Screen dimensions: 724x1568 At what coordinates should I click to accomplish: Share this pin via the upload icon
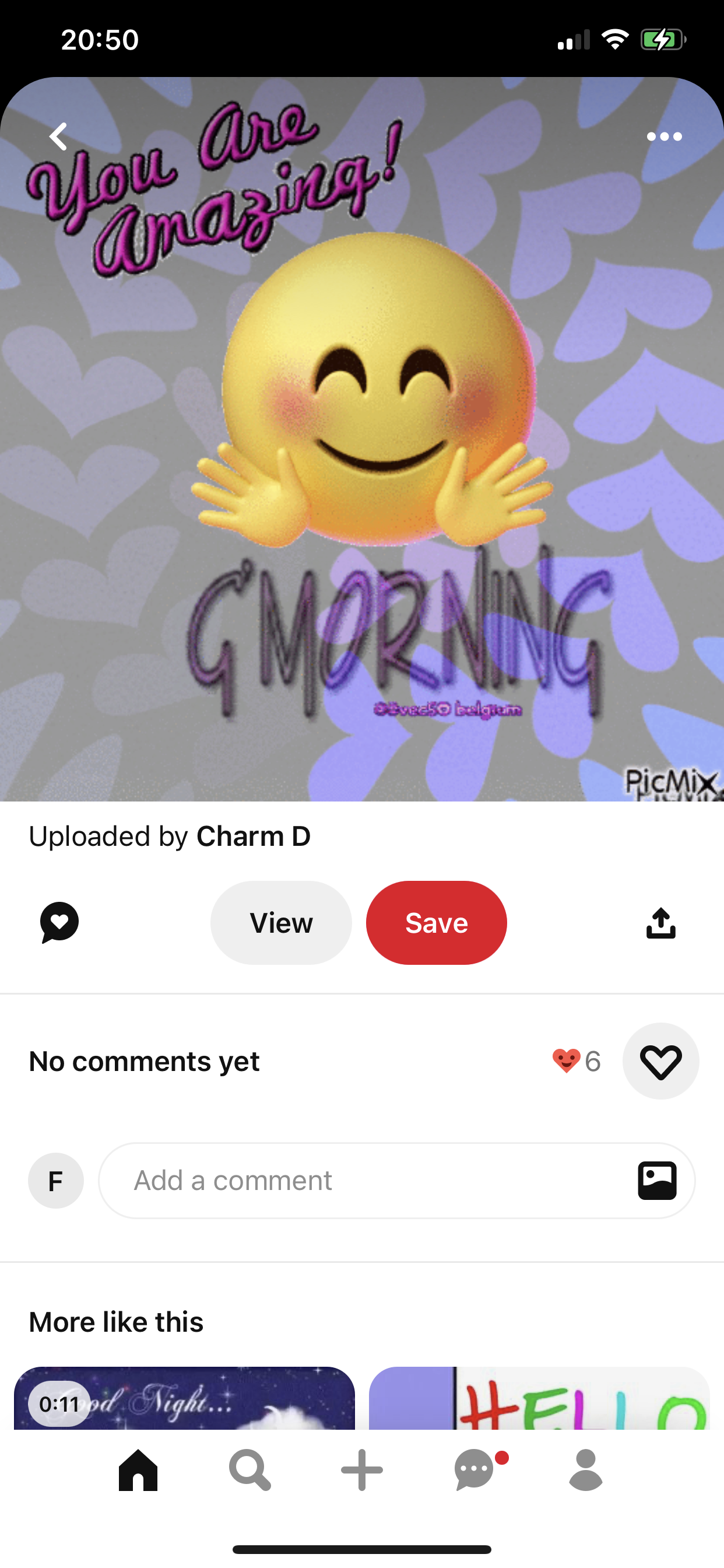coord(660,923)
